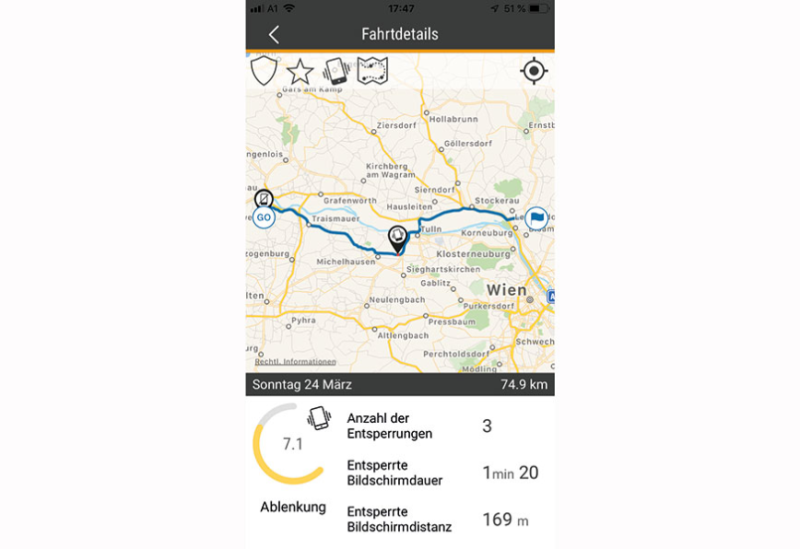Recenter the map with the crosshair icon
This screenshot has width=800, height=549.
click(534, 71)
